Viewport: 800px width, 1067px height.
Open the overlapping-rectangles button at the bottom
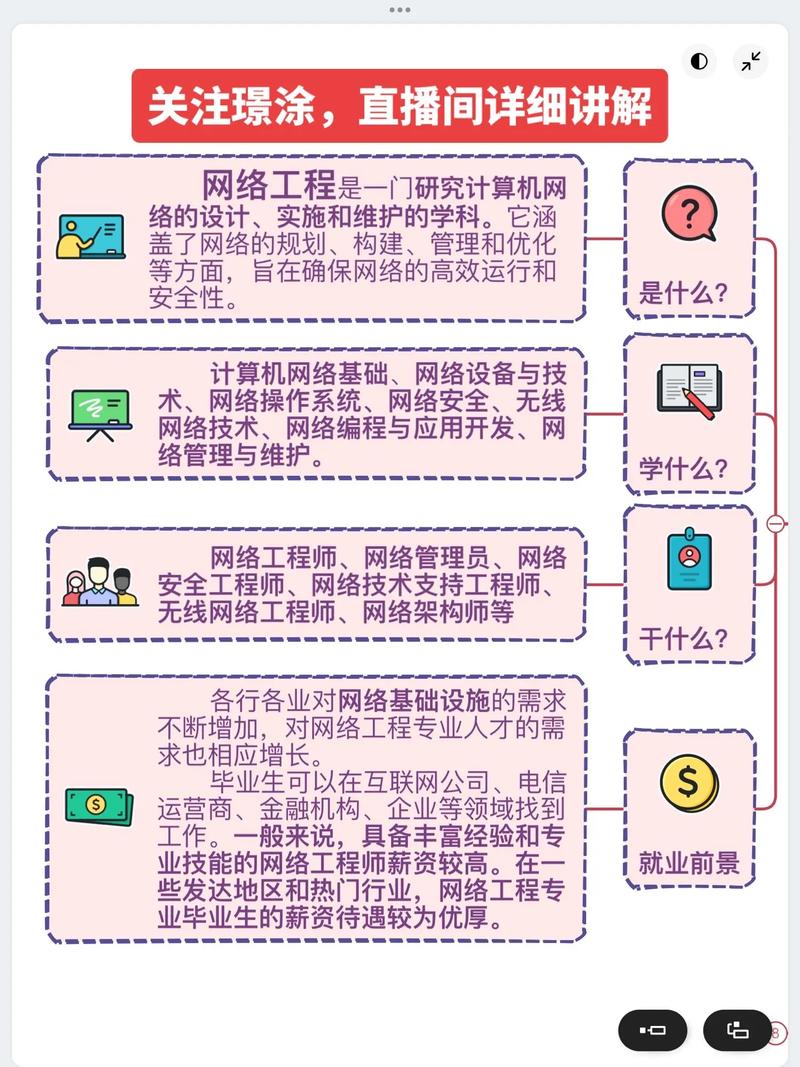737,1030
